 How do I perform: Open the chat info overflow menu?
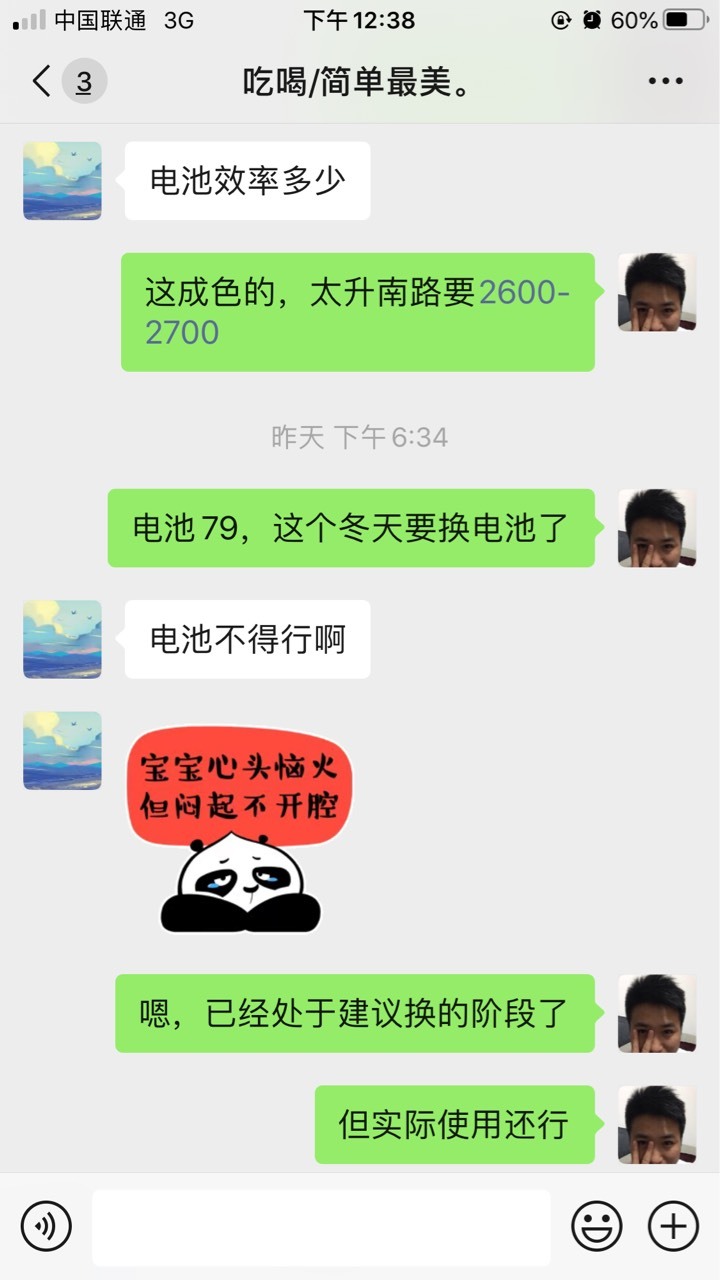[x=665, y=82]
